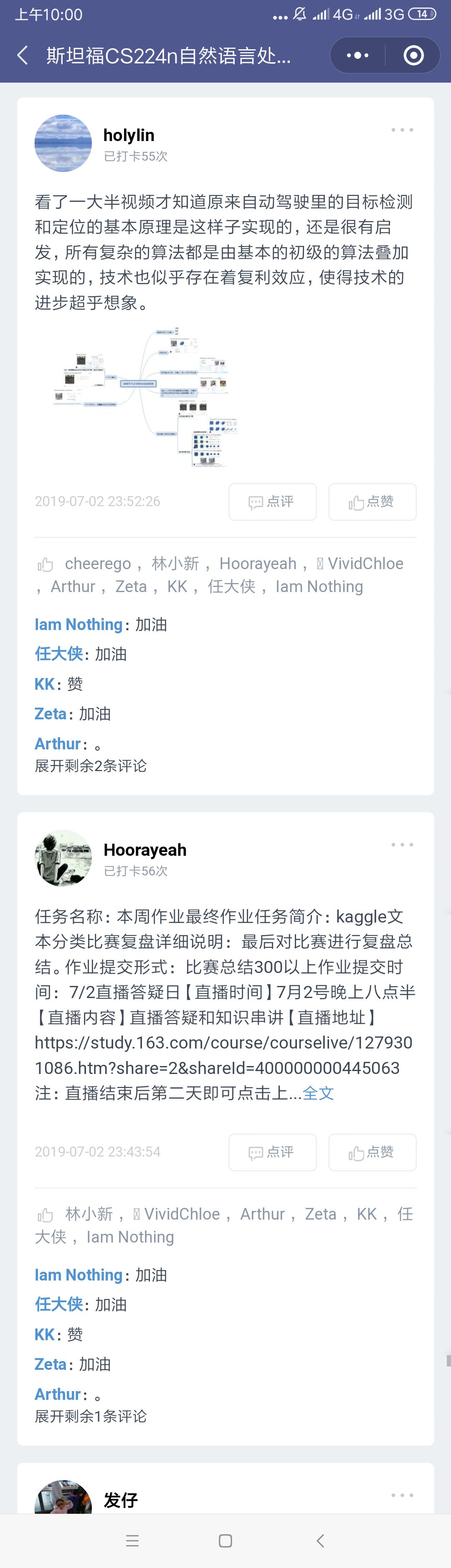
Task: Go back using the header back arrow
Action: [23, 55]
